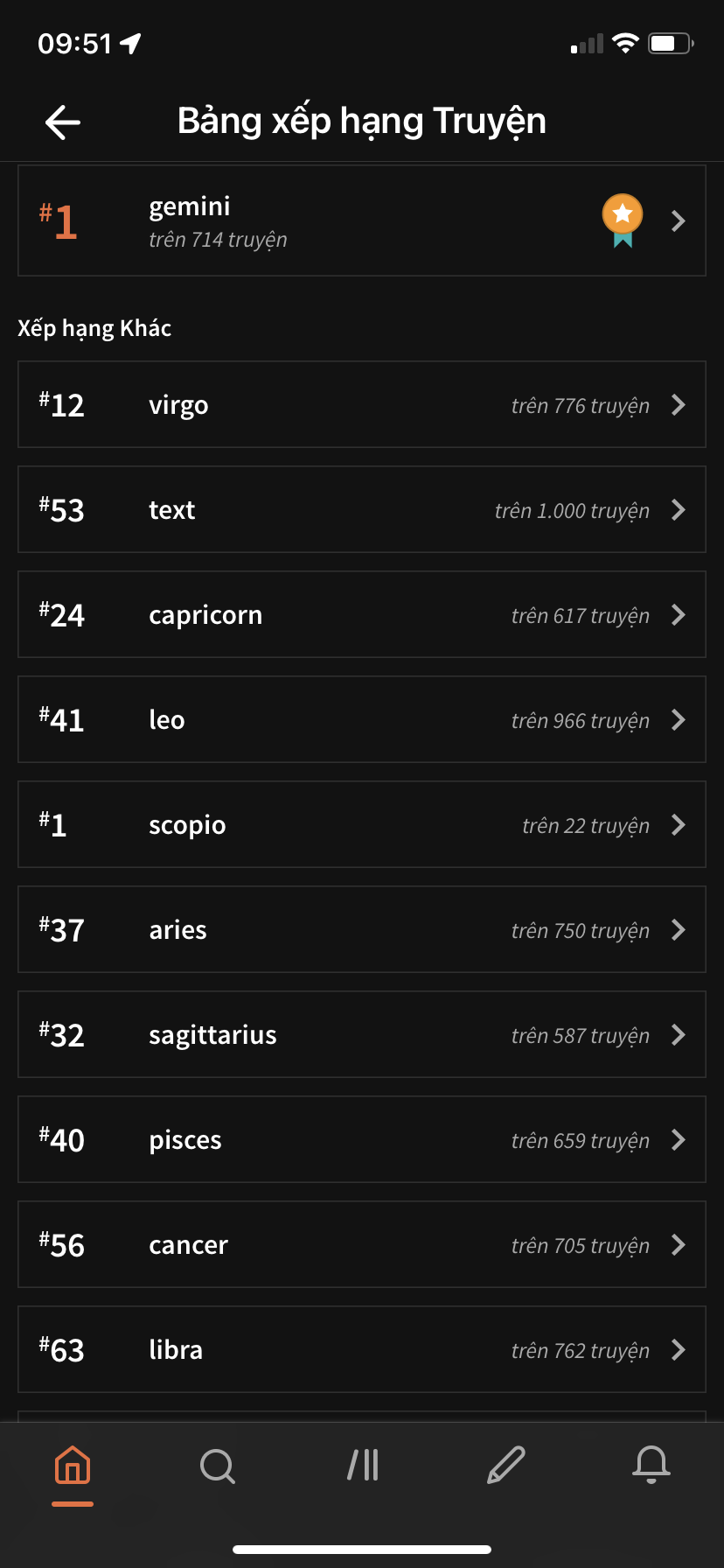Open the sagittarius ranking row

click(x=362, y=1034)
